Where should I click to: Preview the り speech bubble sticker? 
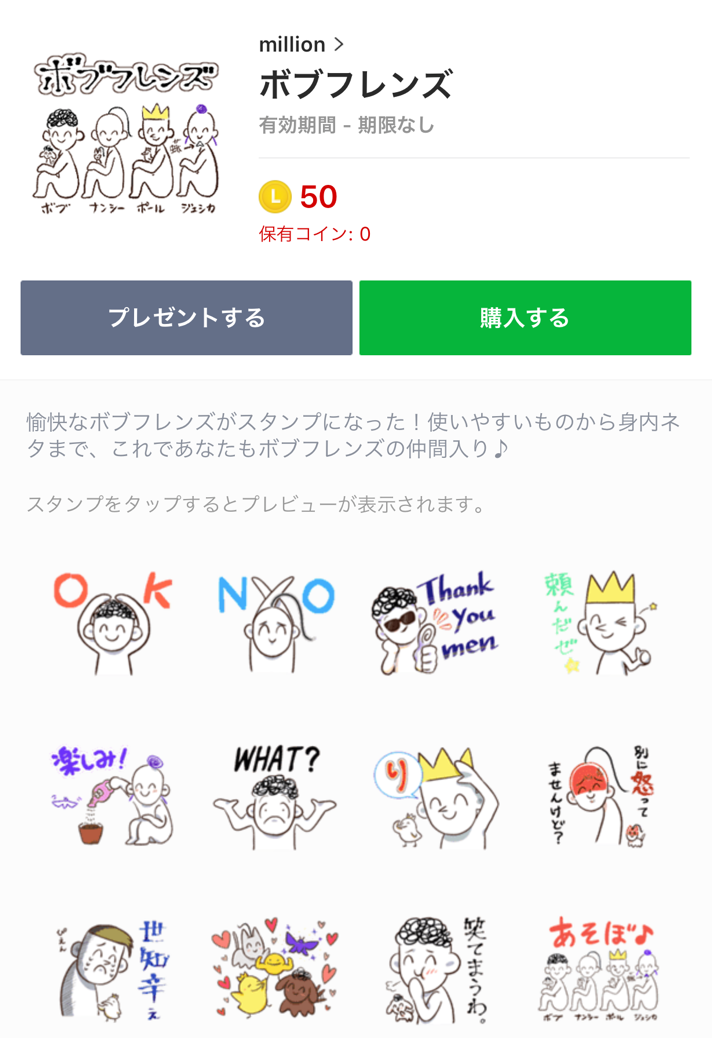pos(436,797)
